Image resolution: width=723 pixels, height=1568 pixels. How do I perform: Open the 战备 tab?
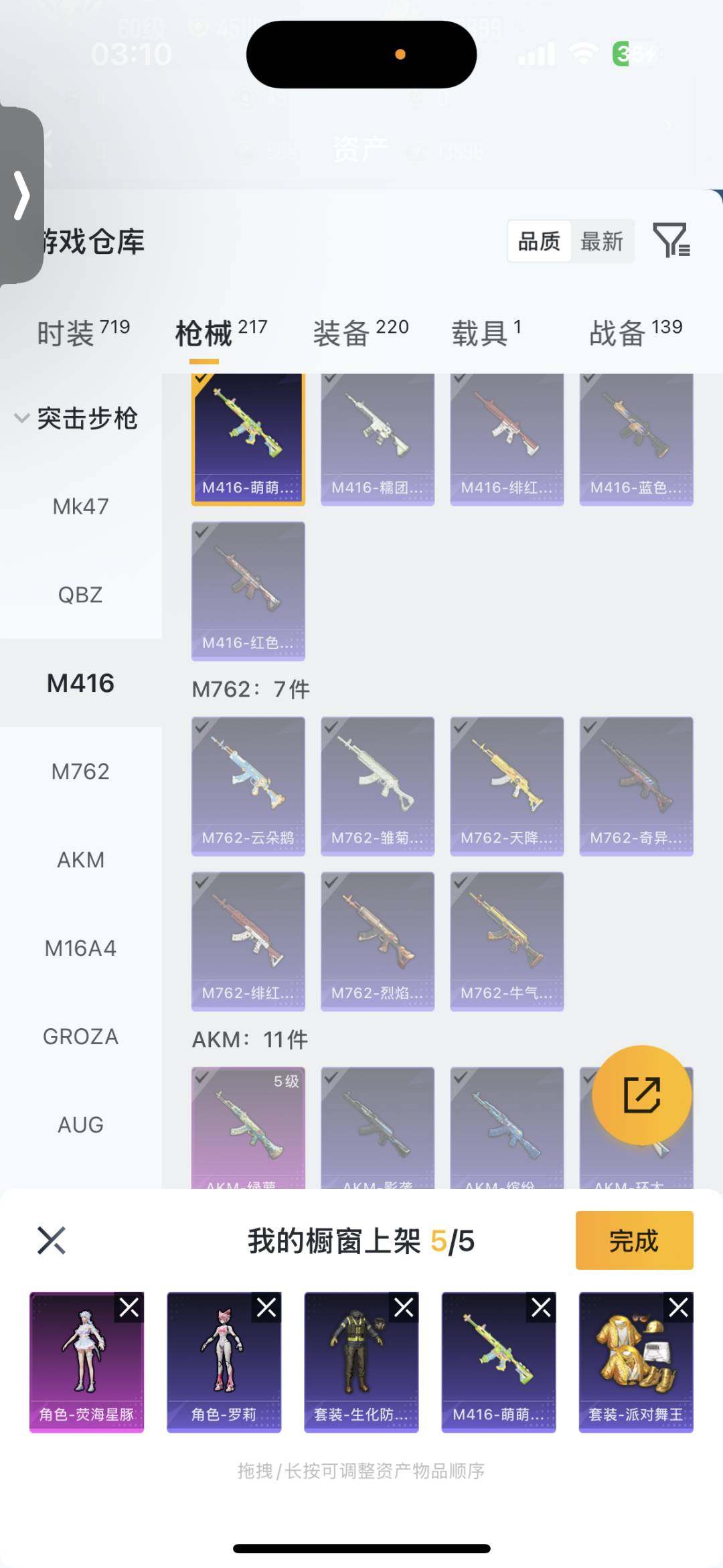[635, 332]
